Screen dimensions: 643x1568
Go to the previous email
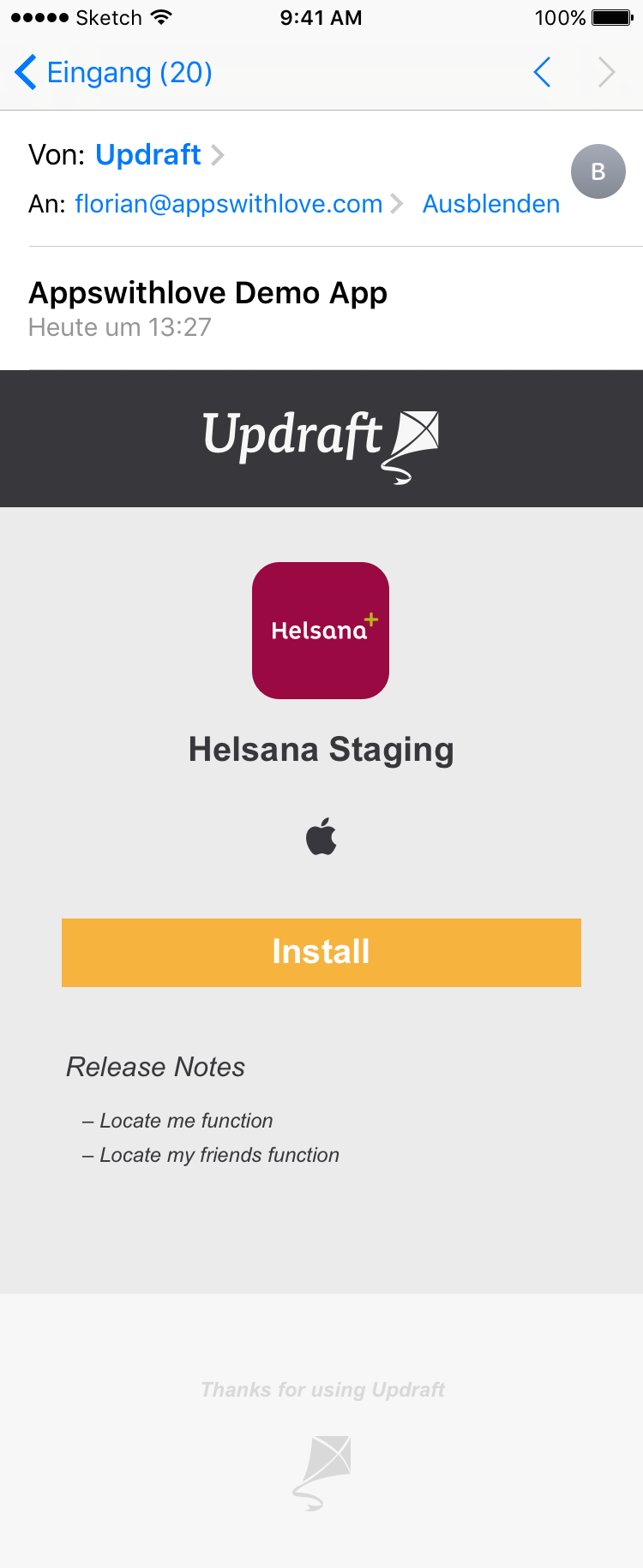coord(542,73)
